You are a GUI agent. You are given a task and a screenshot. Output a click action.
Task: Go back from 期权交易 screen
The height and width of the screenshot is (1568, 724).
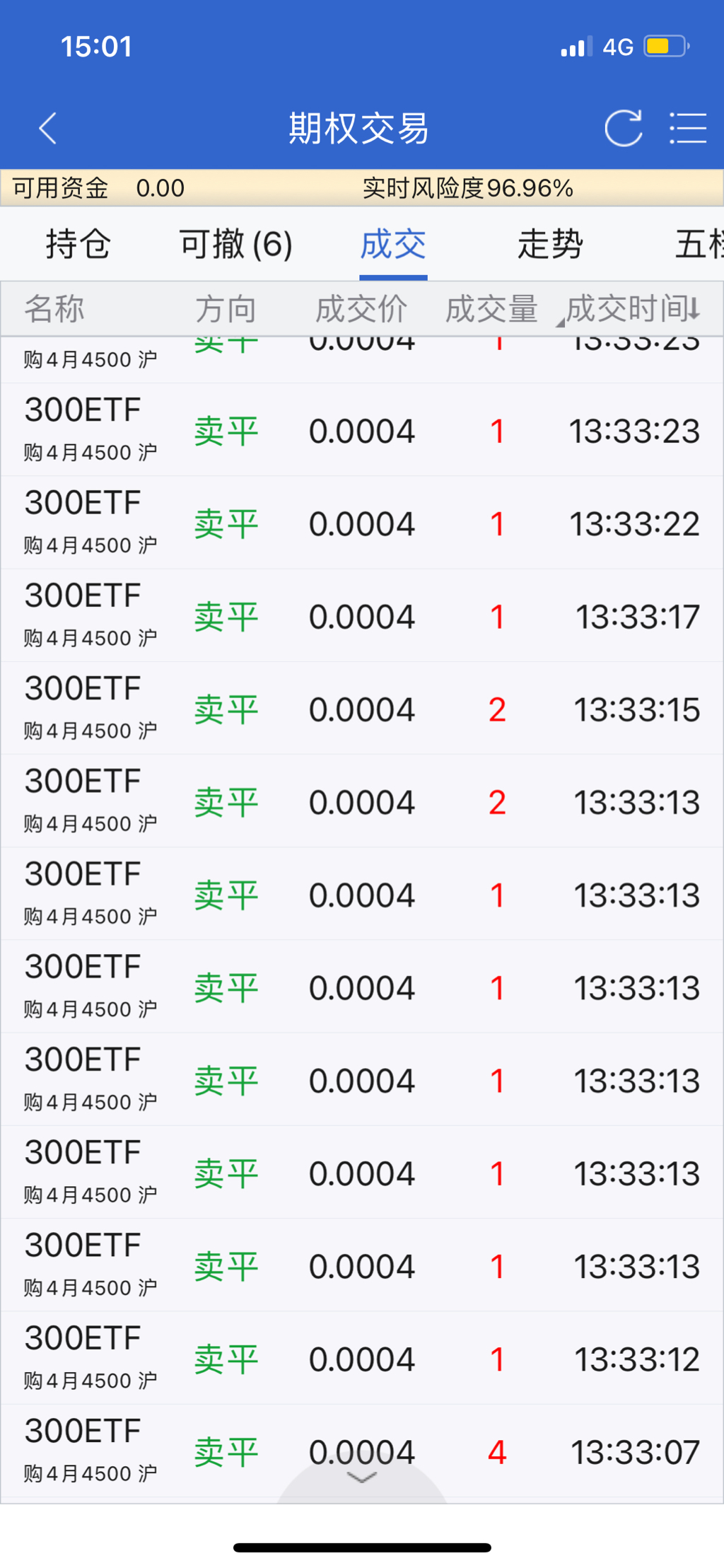[x=48, y=129]
